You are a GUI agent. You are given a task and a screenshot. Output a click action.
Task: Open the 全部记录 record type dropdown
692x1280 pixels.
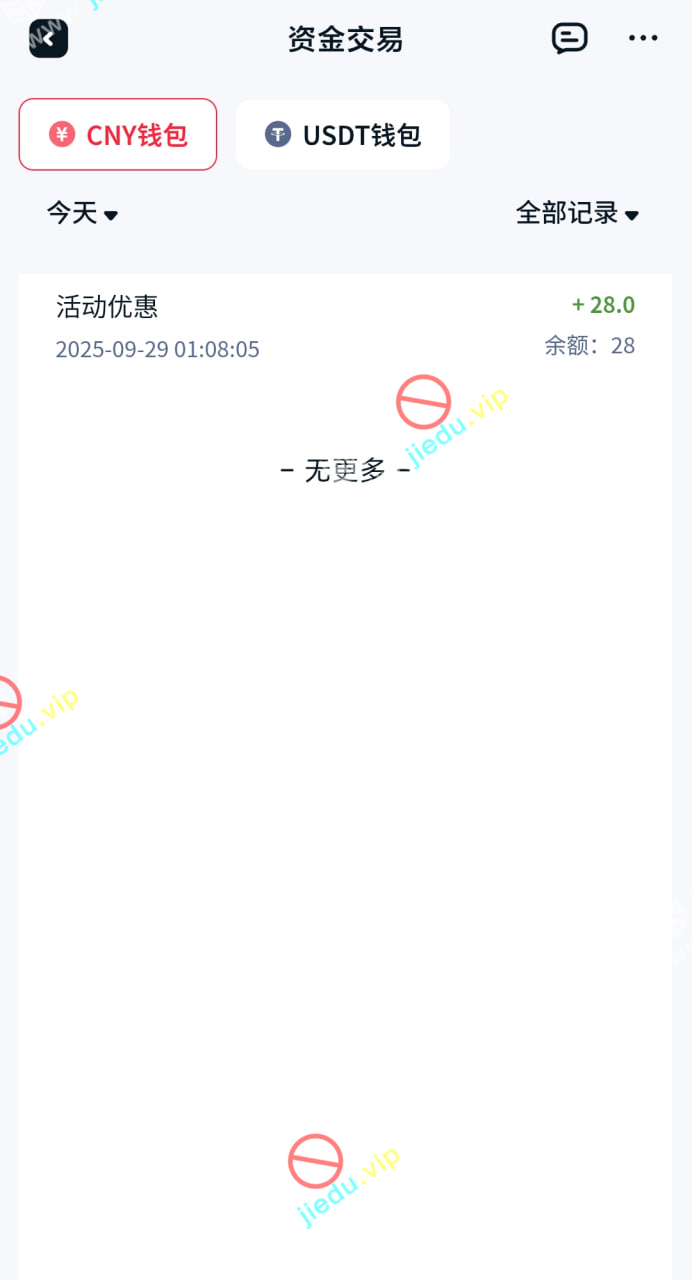(x=577, y=213)
